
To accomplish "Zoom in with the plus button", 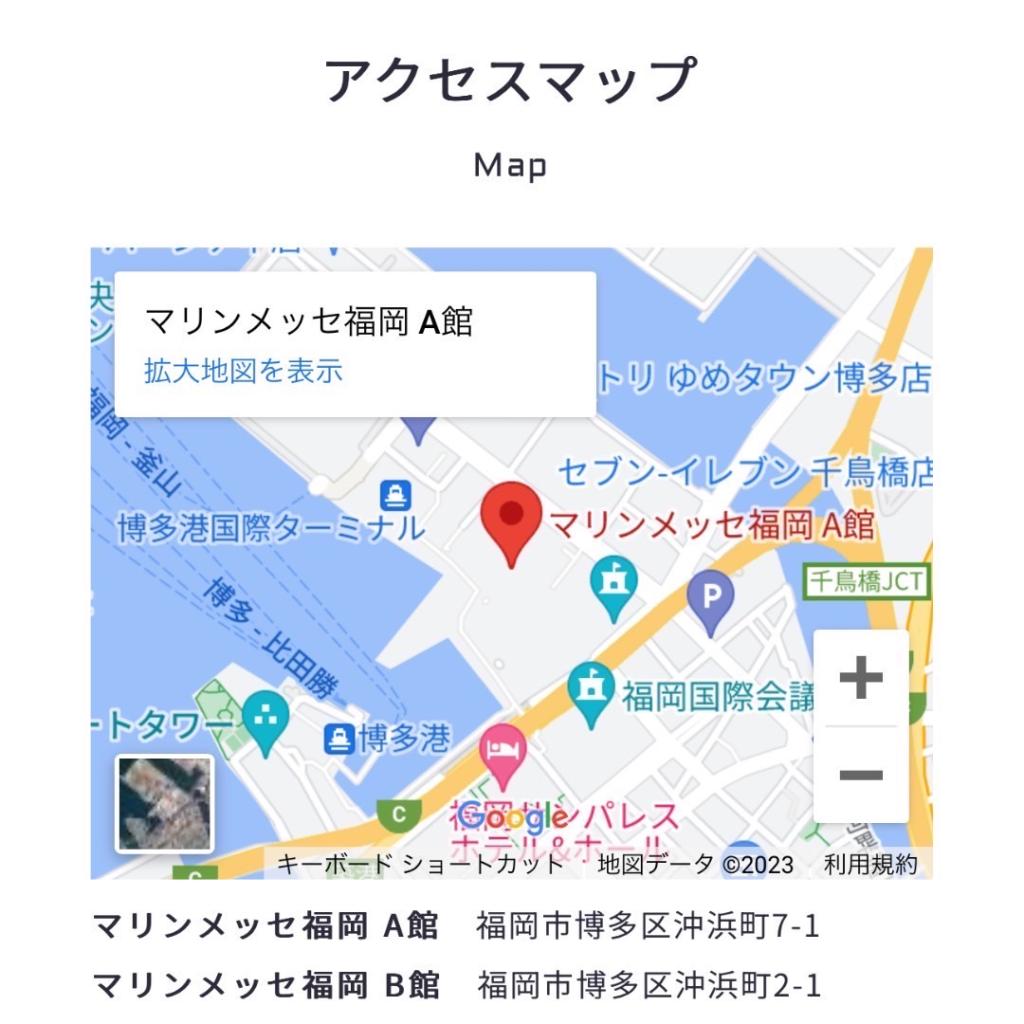I will 861,677.
